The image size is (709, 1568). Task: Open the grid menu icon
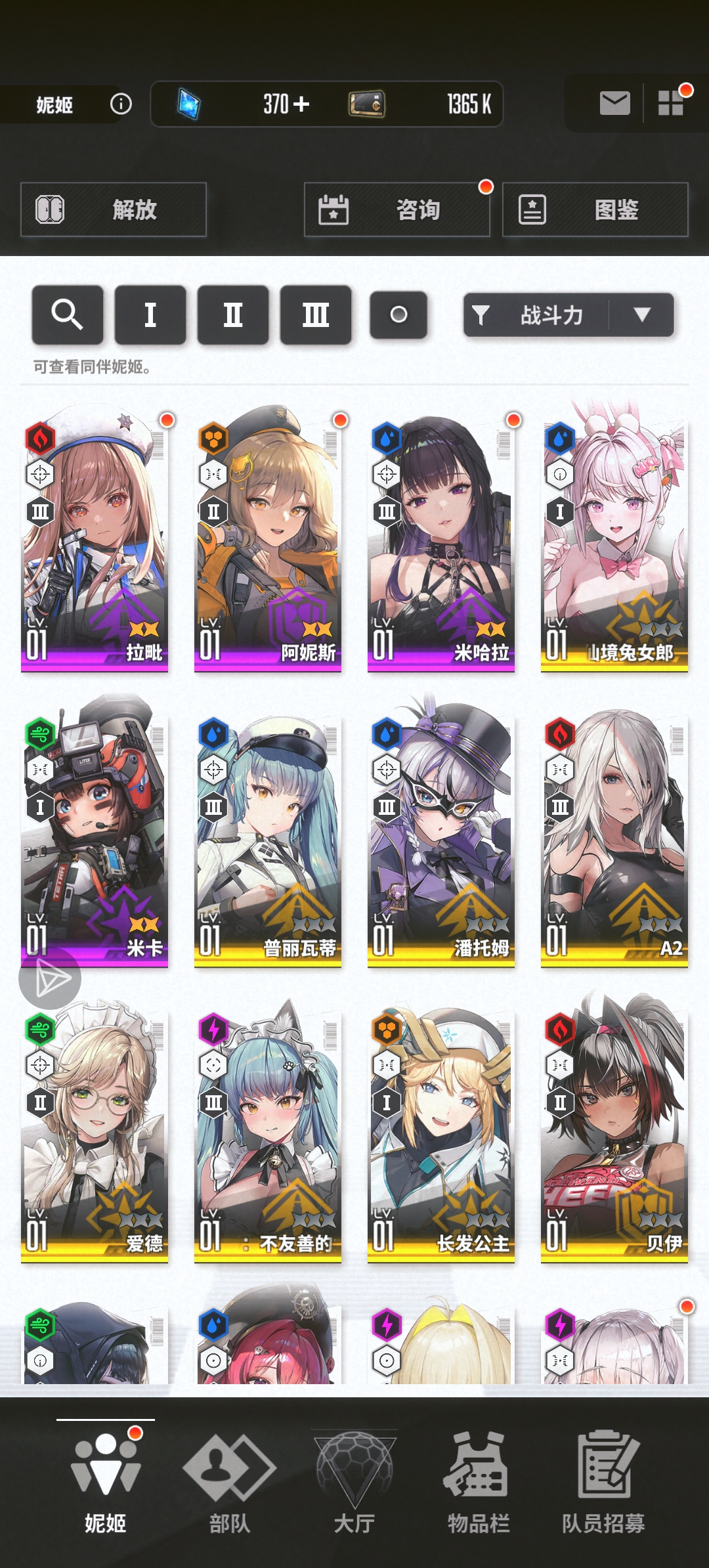(x=671, y=103)
